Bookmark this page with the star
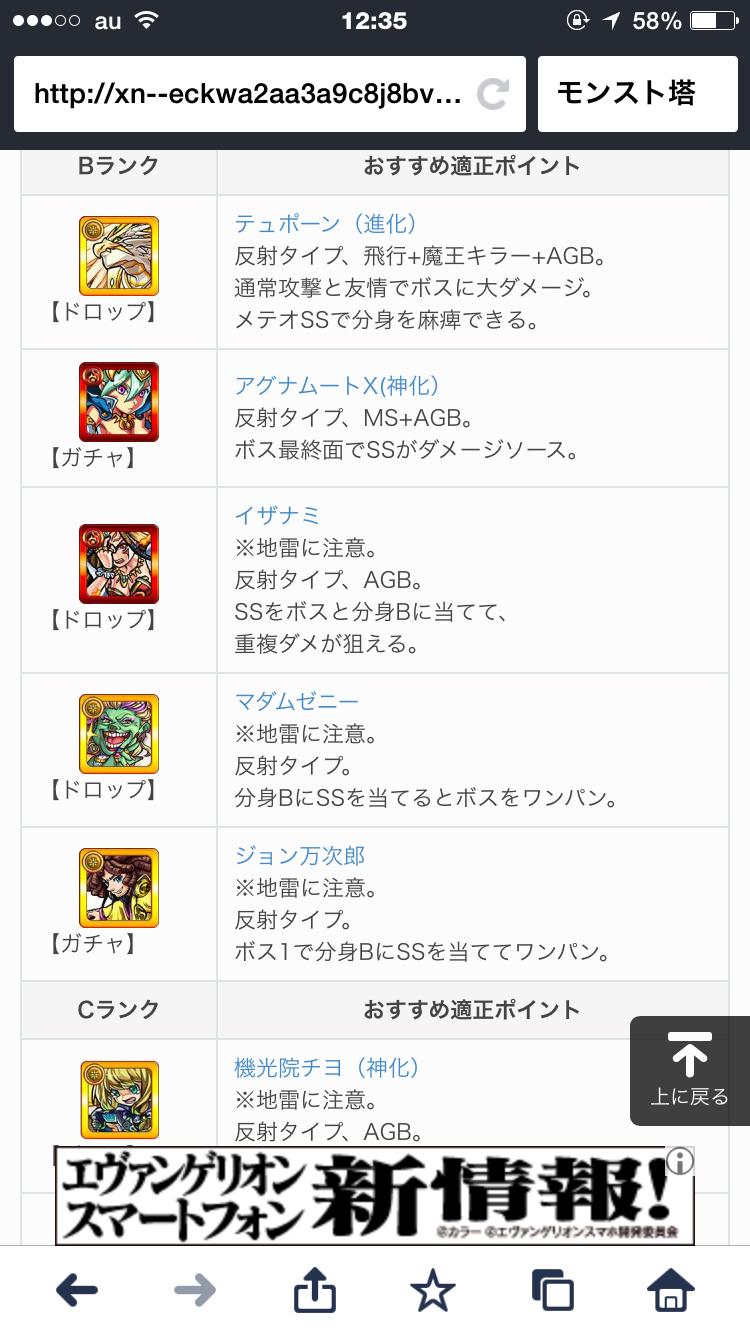 coord(433,1291)
